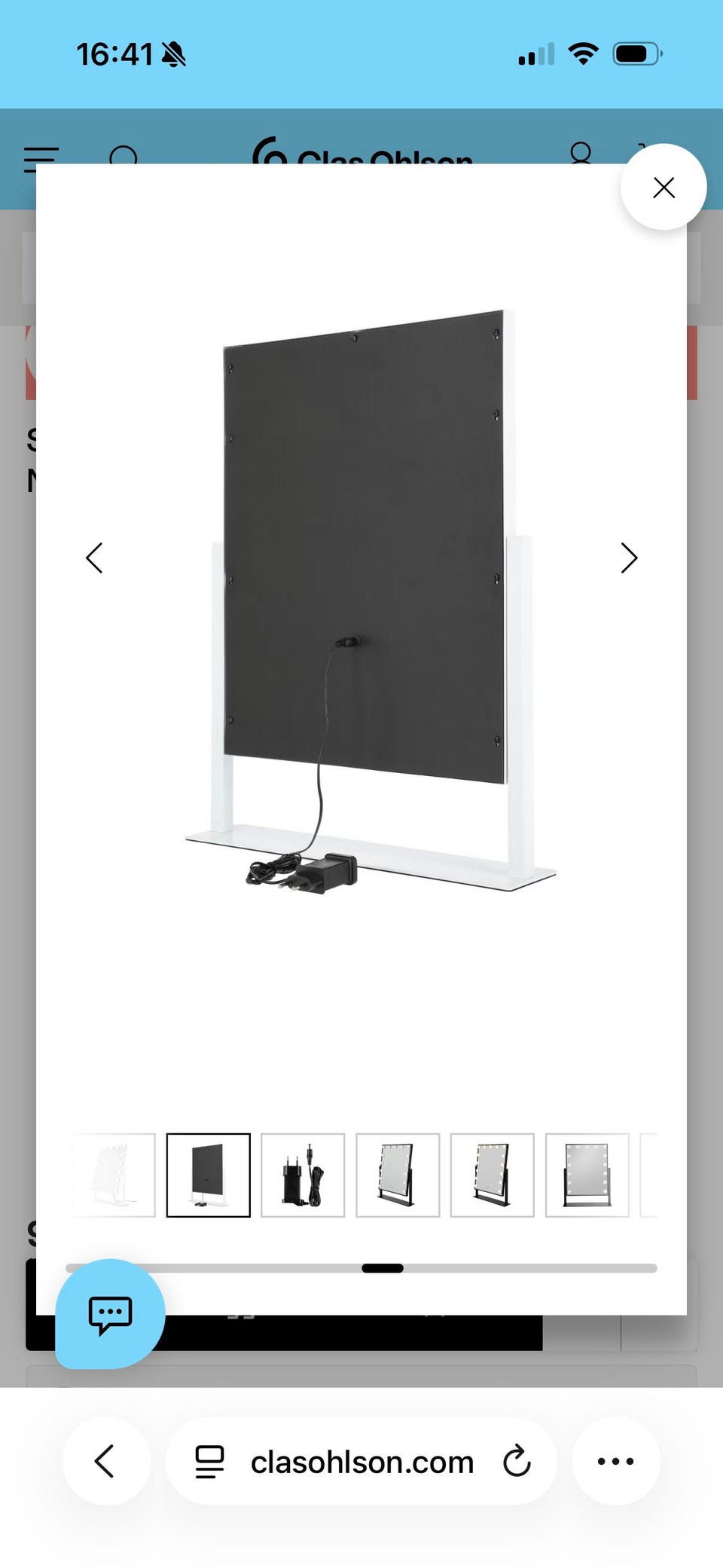Select the black mirror with lit bulbs thumbnail
This screenshot has width=723, height=1568.
tap(493, 1175)
